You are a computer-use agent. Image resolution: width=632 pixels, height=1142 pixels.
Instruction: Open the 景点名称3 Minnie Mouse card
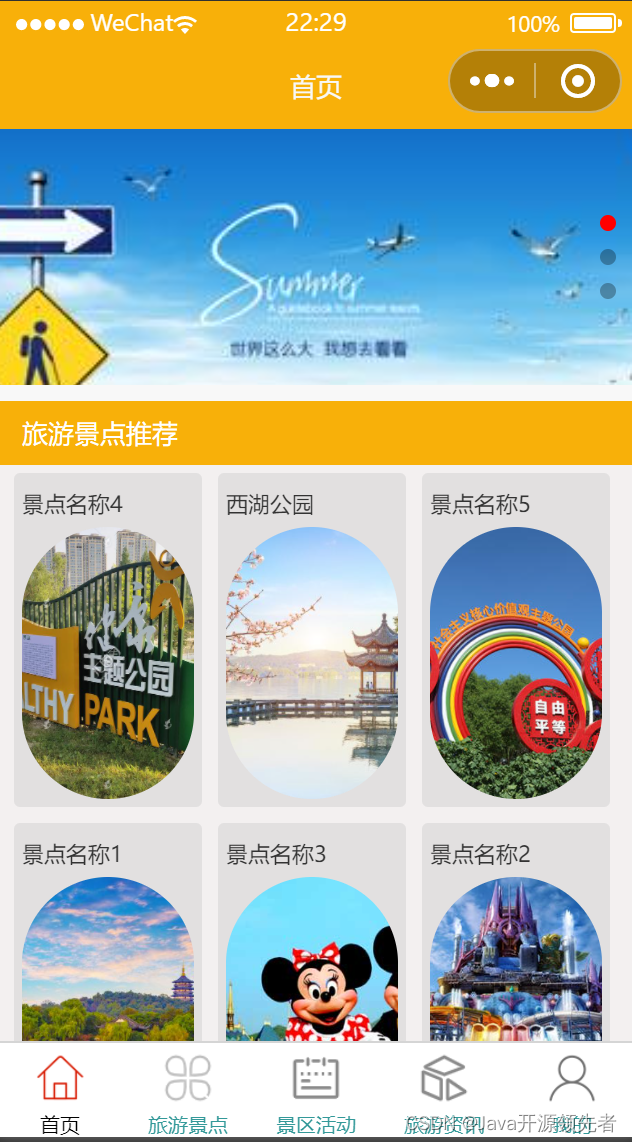(x=312, y=940)
